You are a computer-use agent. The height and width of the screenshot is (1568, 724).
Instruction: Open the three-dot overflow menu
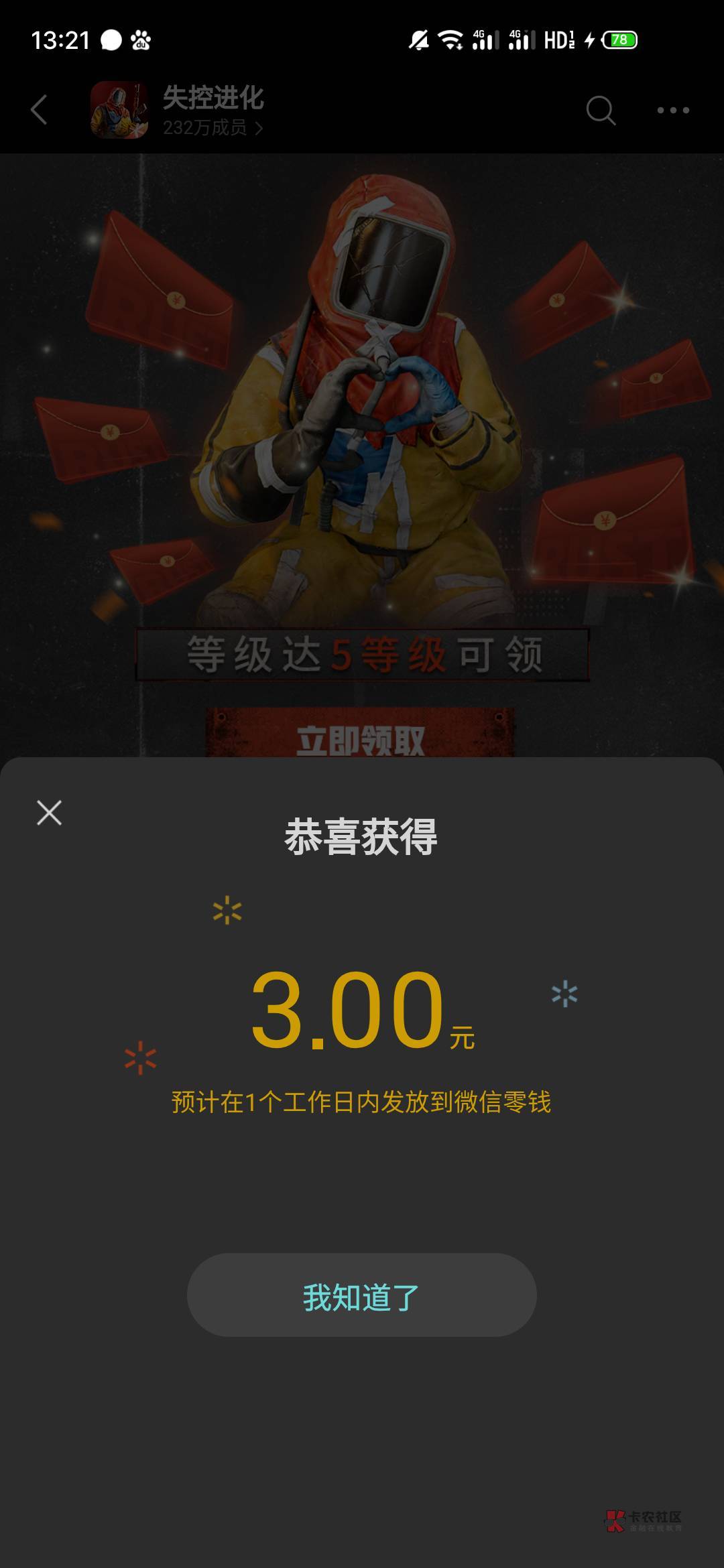(x=673, y=110)
